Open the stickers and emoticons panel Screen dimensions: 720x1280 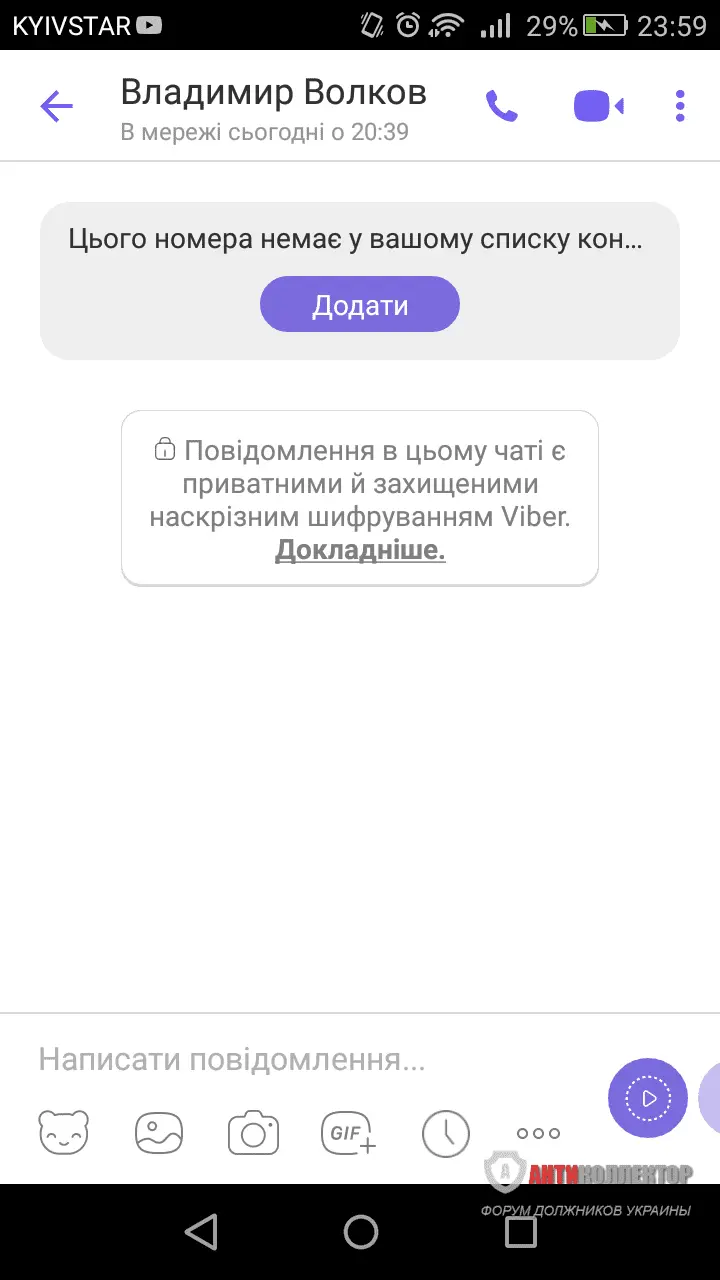pyautogui.click(x=63, y=1132)
